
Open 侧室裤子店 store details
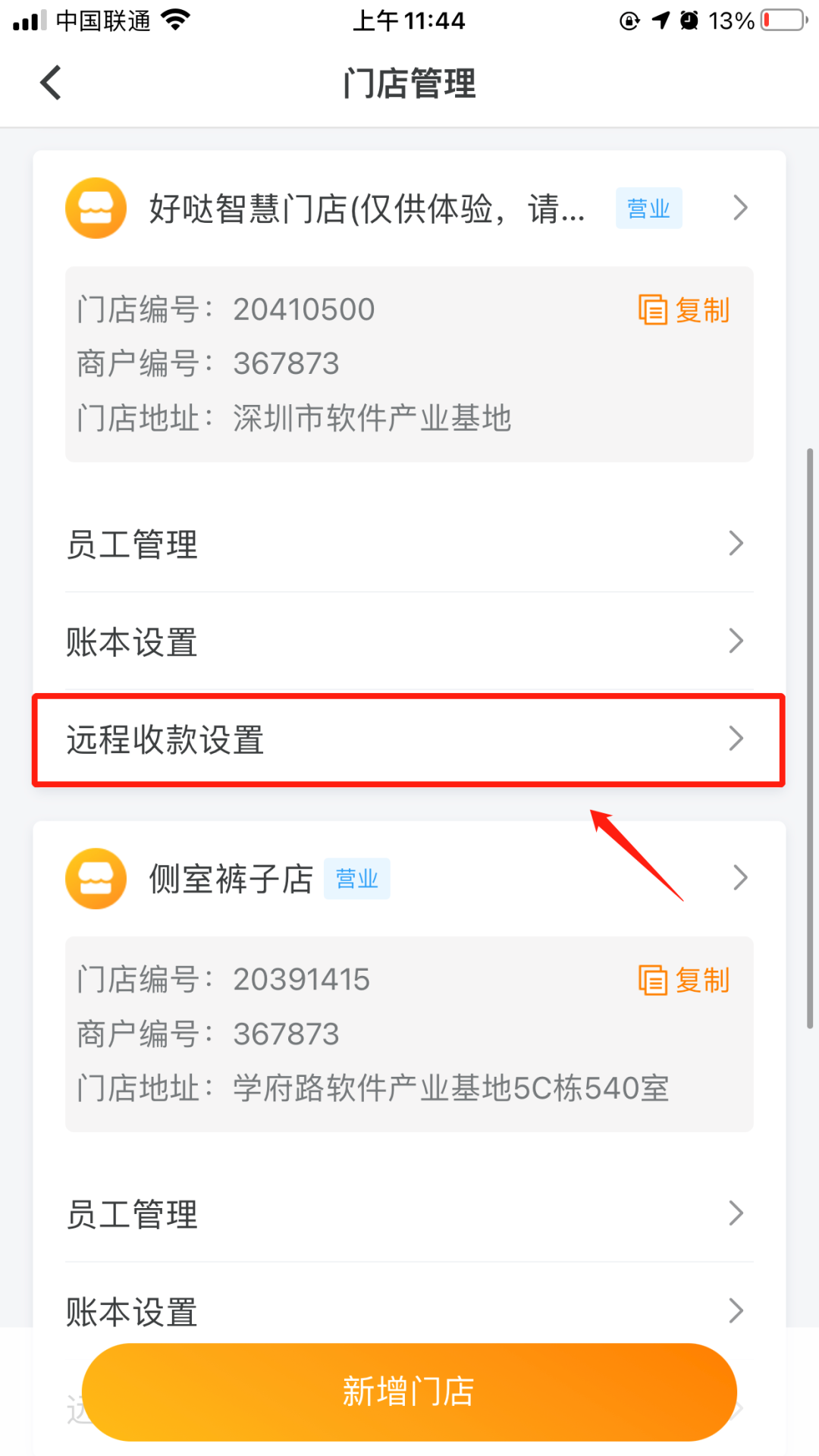coord(409,878)
